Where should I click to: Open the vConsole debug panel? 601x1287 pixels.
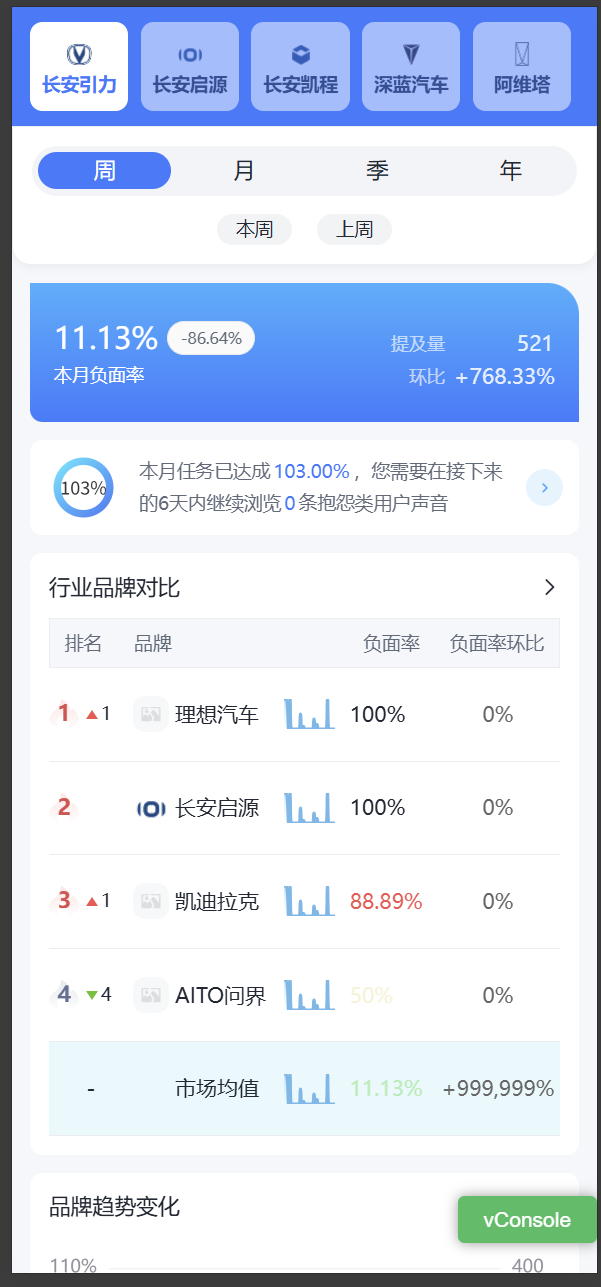[x=526, y=1219]
